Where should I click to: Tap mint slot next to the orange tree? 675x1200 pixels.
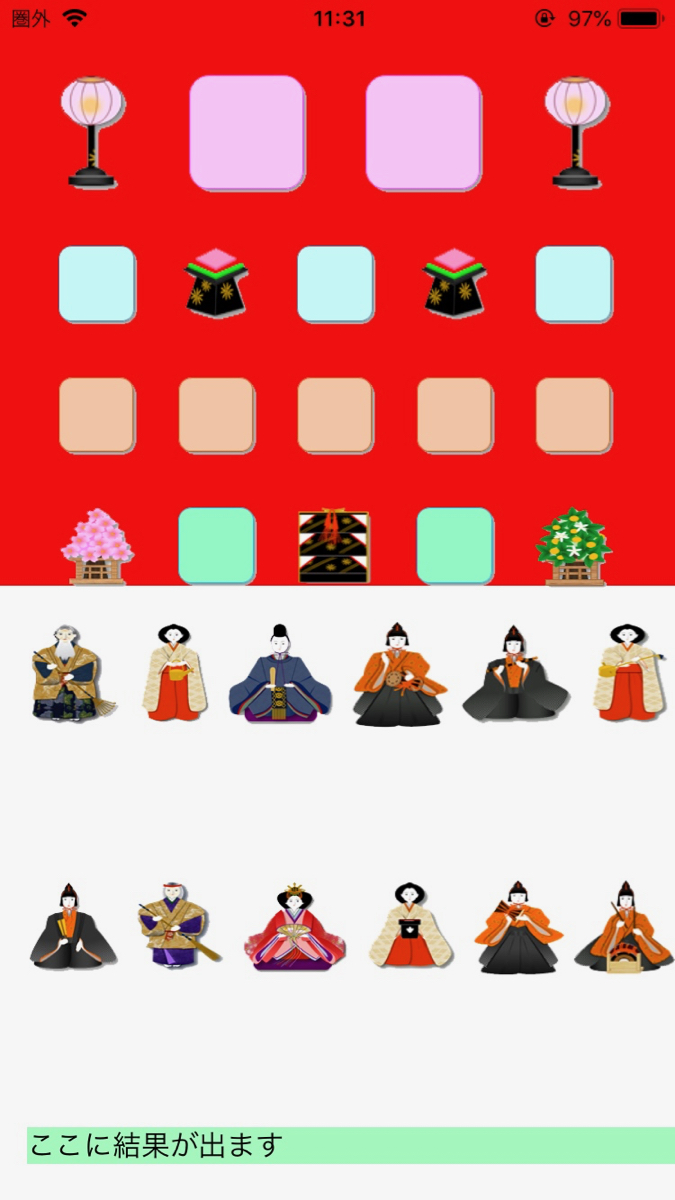pyautogui.click(x=455, y=545)
